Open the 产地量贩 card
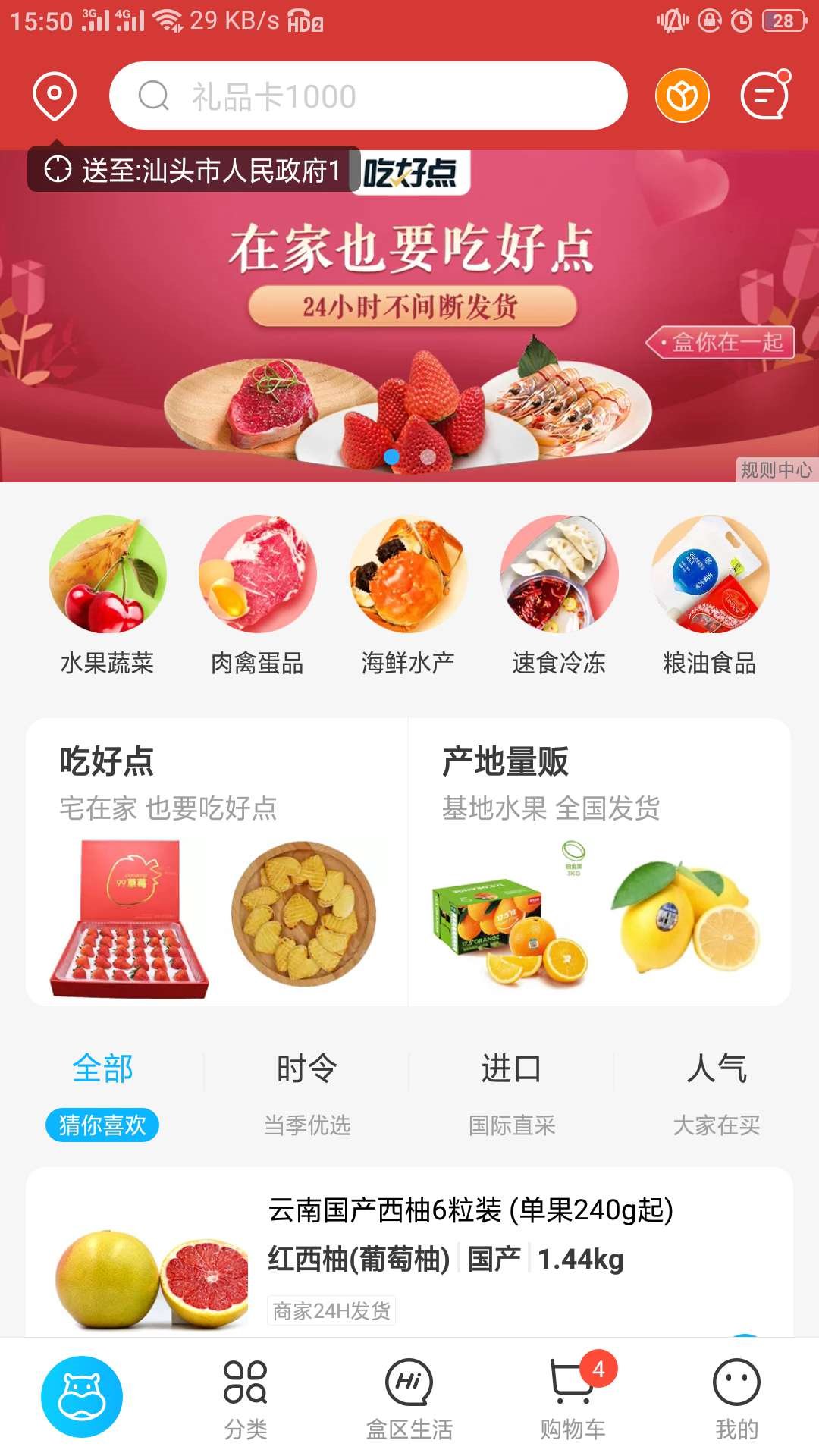 click(x=599, y=862)
